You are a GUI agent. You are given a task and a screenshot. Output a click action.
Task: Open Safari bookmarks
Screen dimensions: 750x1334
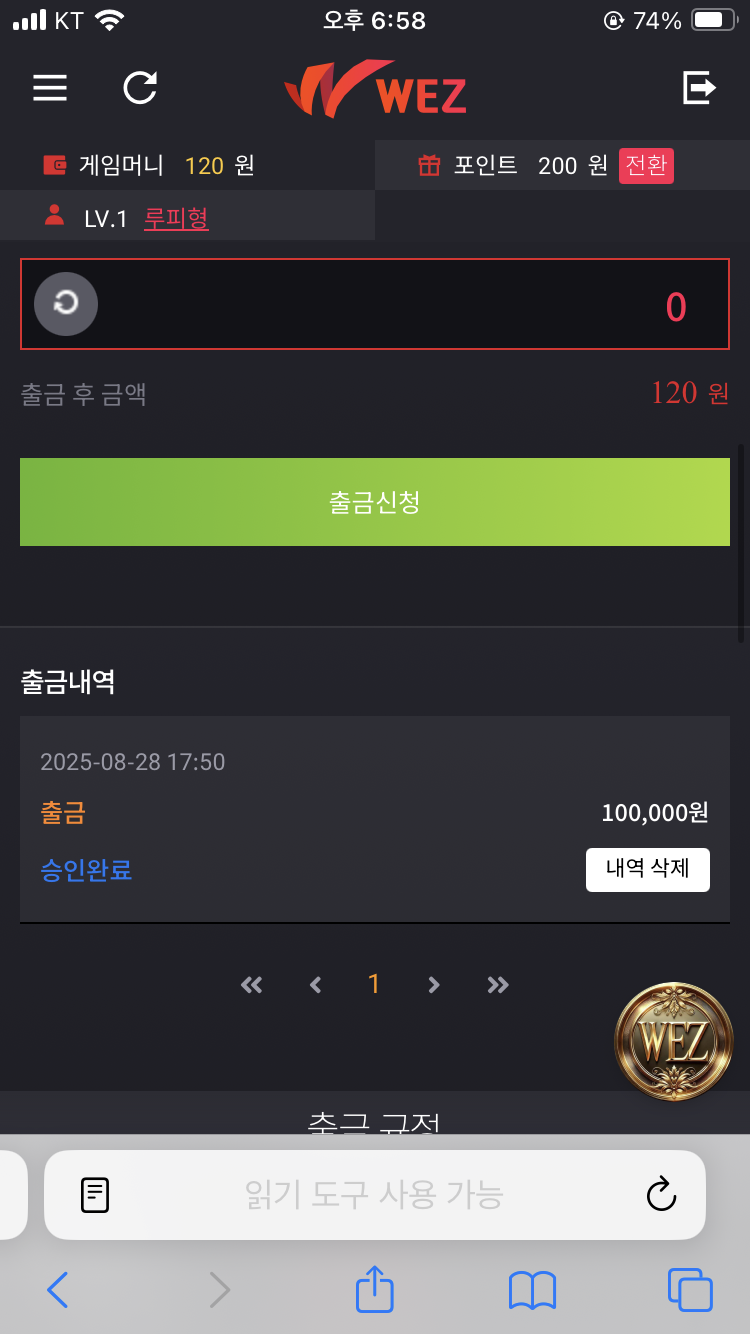click(x=532, y=1290)
